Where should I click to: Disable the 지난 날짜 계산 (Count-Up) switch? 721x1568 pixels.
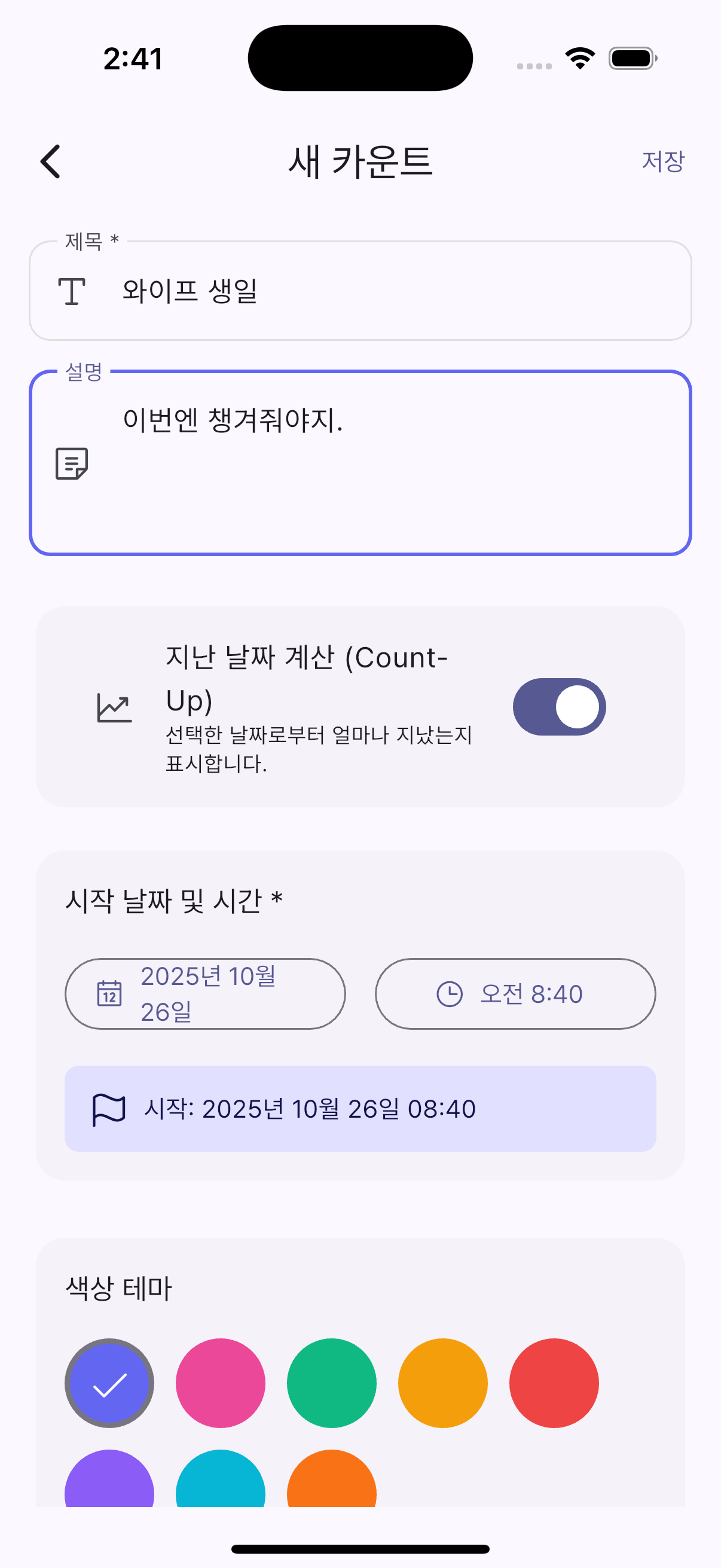(x=558, y=706)
